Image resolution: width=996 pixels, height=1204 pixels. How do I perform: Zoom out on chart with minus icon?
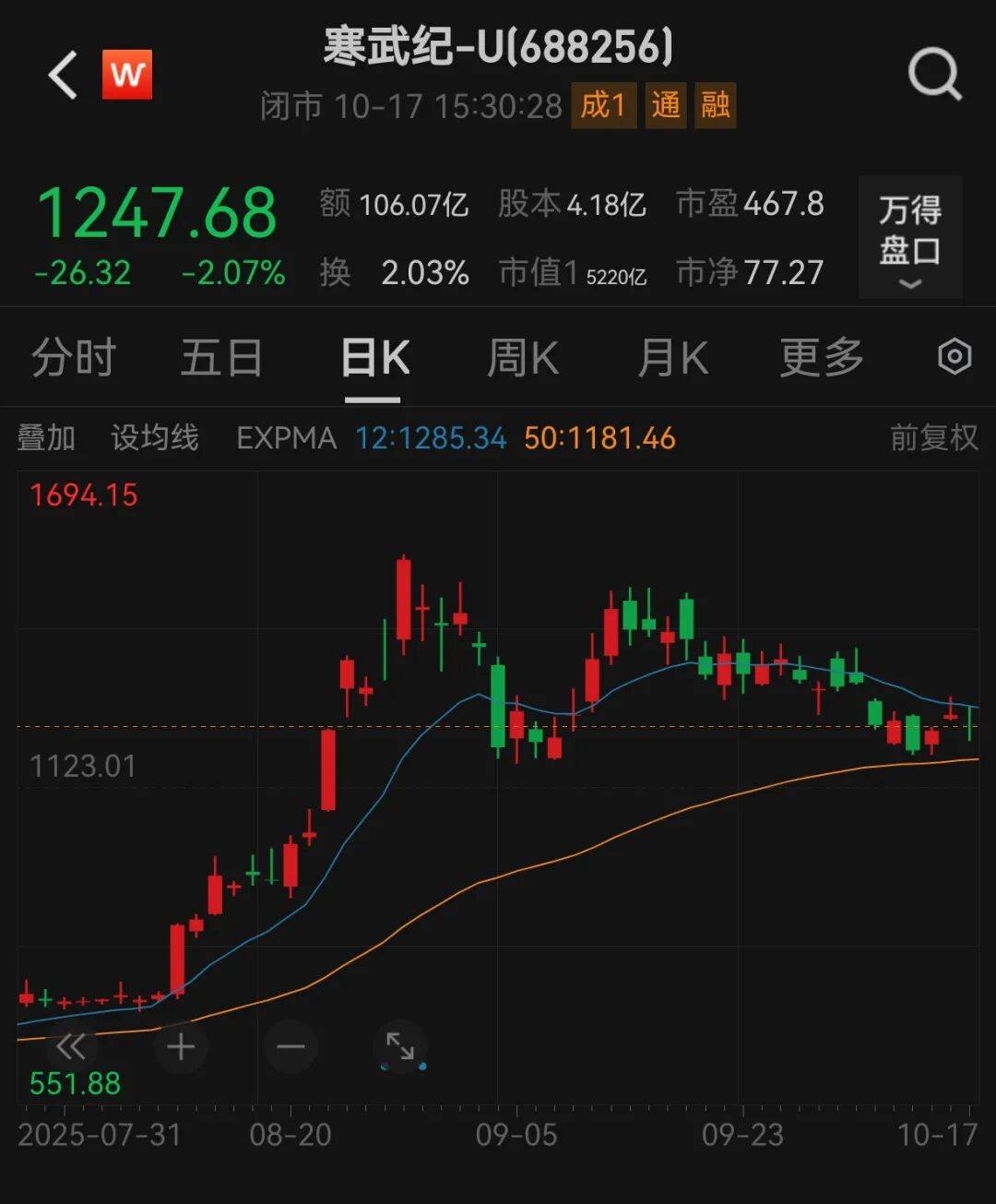(290, 1047)
